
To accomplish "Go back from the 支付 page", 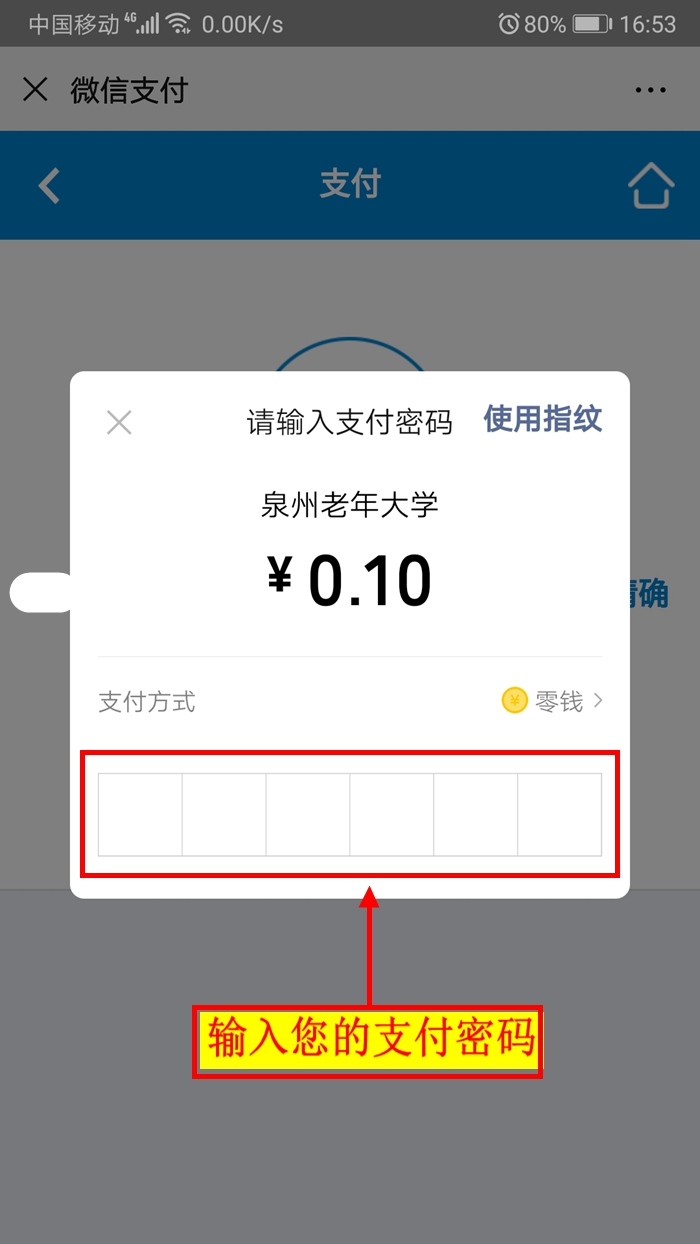I will tap(49, 186).
